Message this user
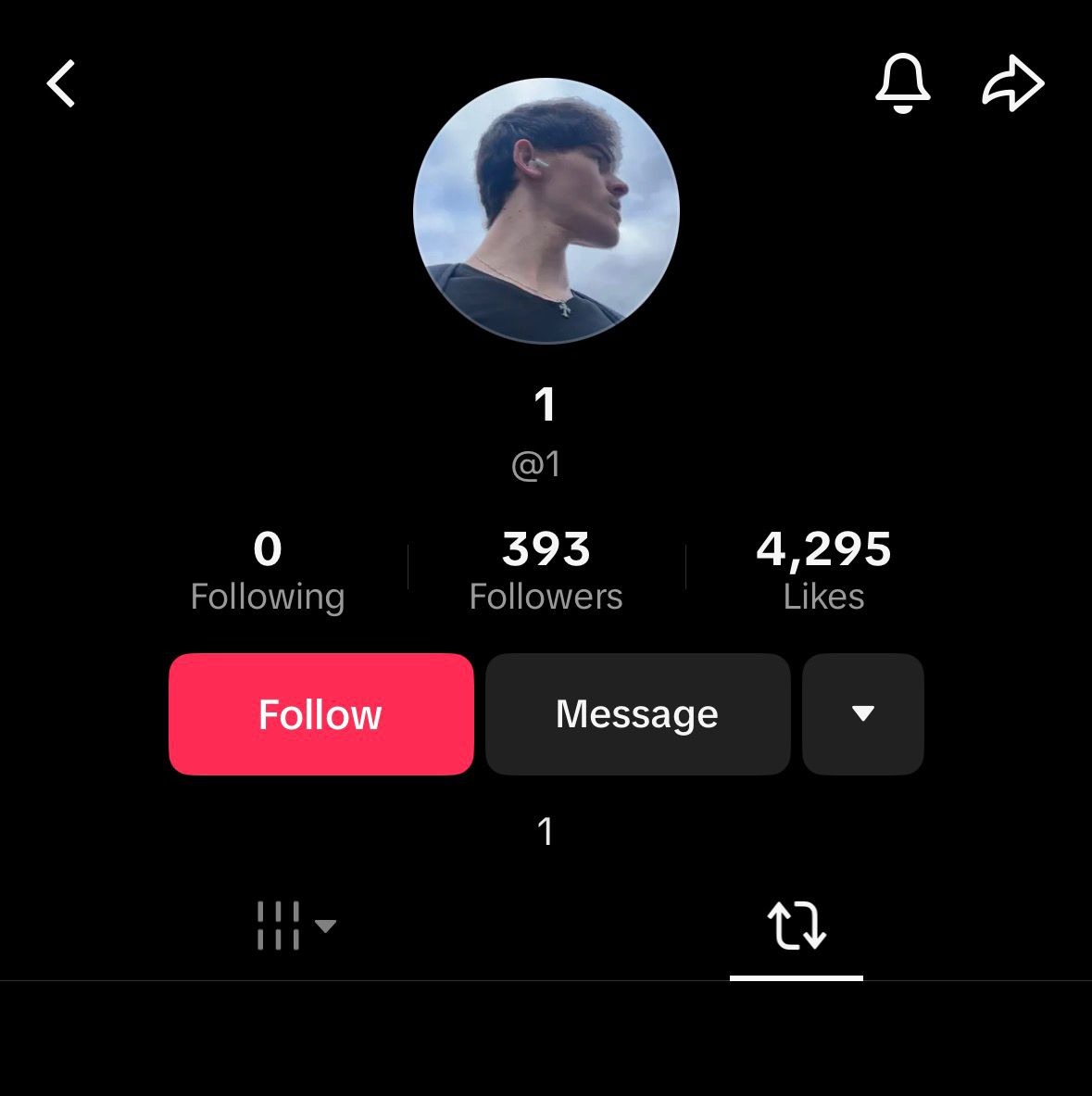Image resolution: width=1092 pixels, height=1096 pixels. (637, 714)
